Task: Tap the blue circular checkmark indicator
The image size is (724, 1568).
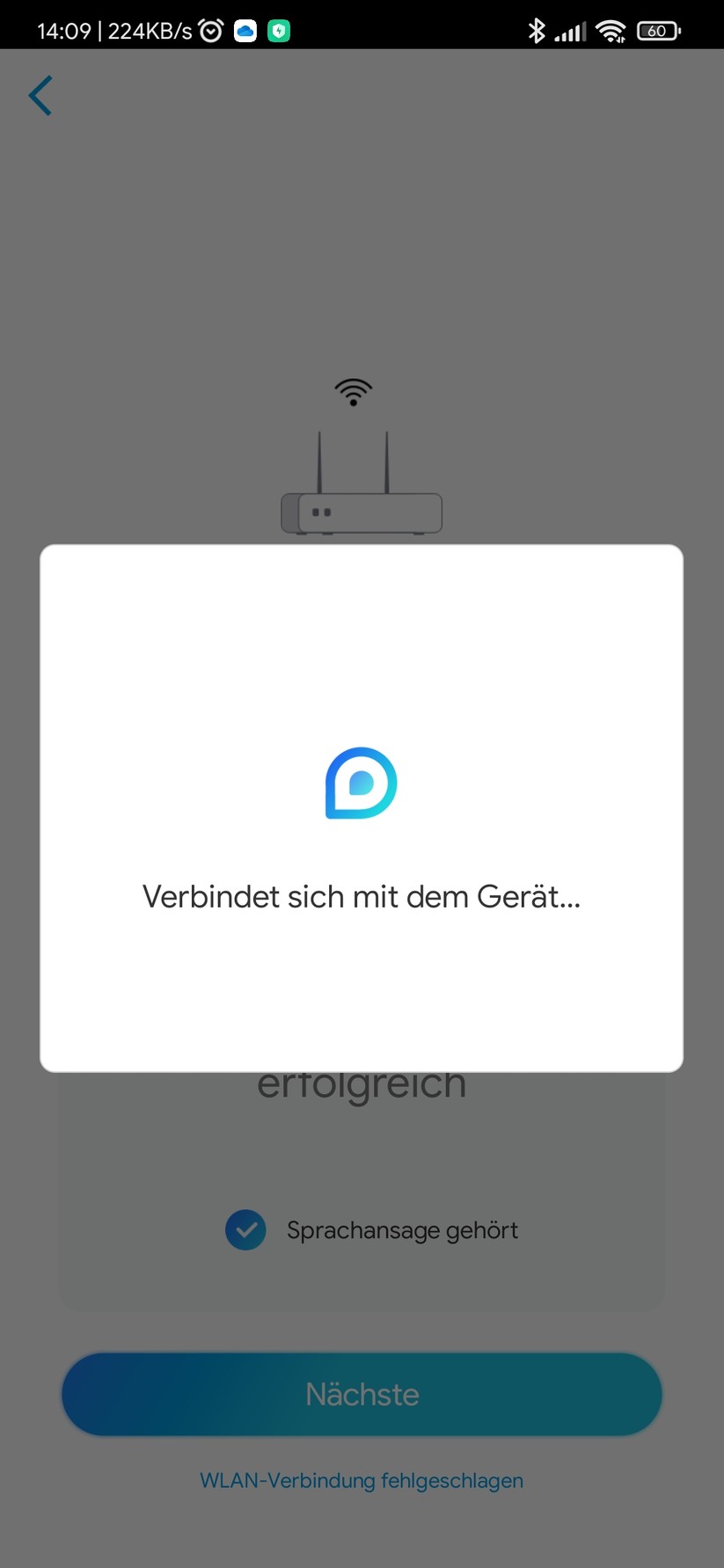Action: (x=245, y=1229)
